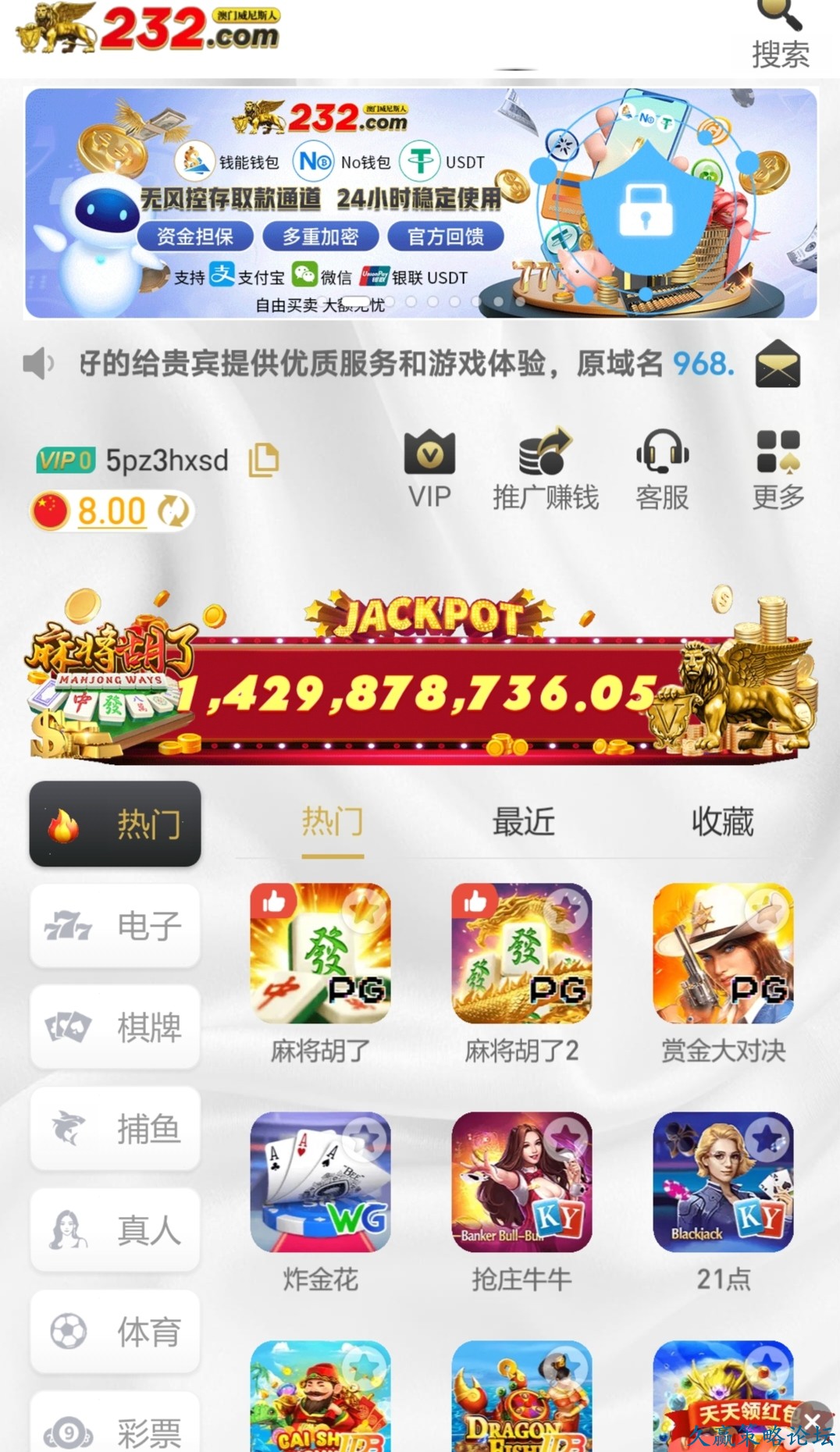Open the 更多 menu
This screenshot has height=1452, width=840.
778,468
